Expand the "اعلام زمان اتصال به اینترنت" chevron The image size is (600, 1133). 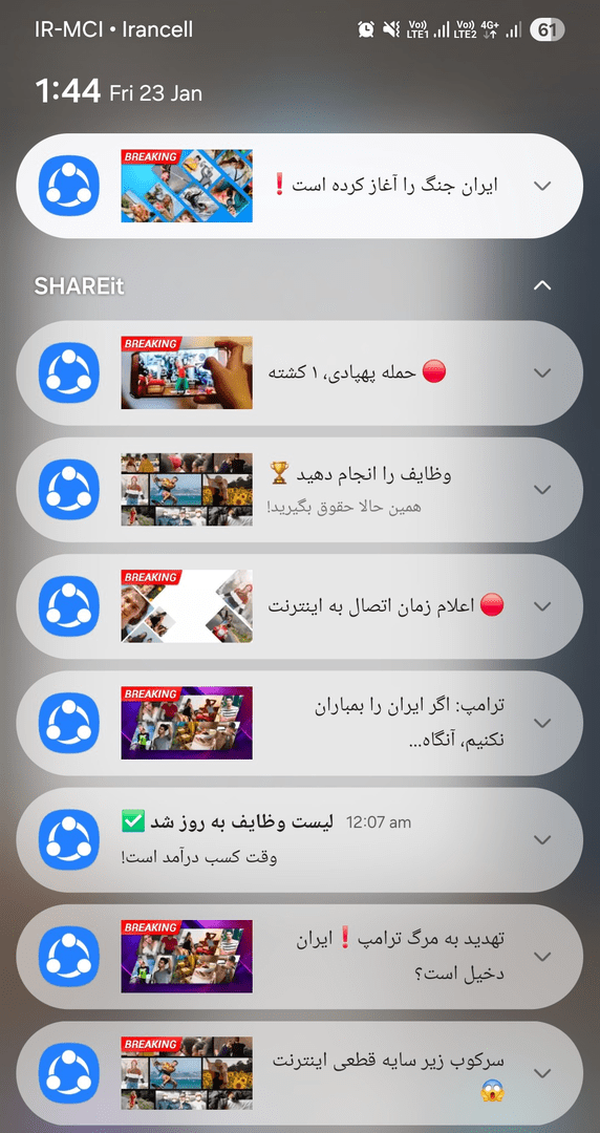point(542,606)
